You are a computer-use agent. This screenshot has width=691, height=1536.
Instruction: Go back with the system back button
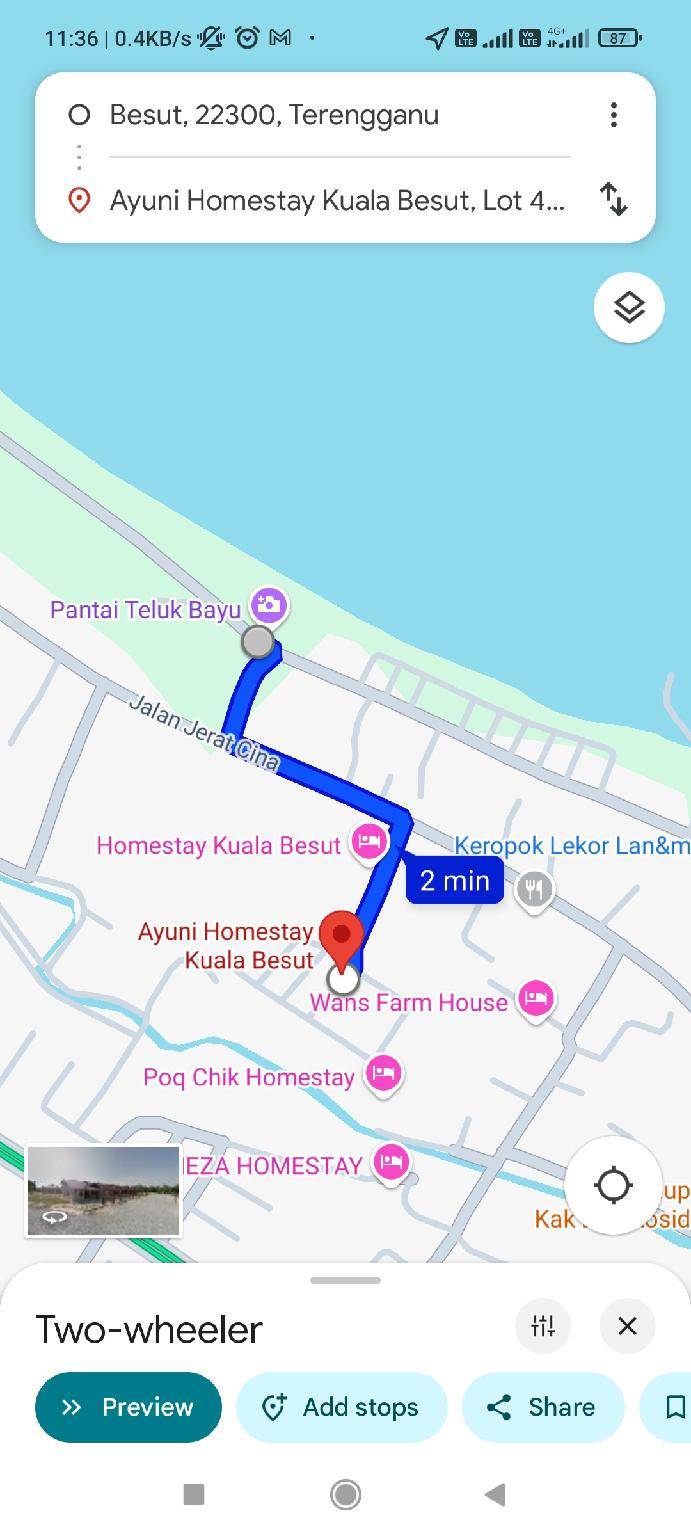pyautogui.click(x=495, y=1495)
